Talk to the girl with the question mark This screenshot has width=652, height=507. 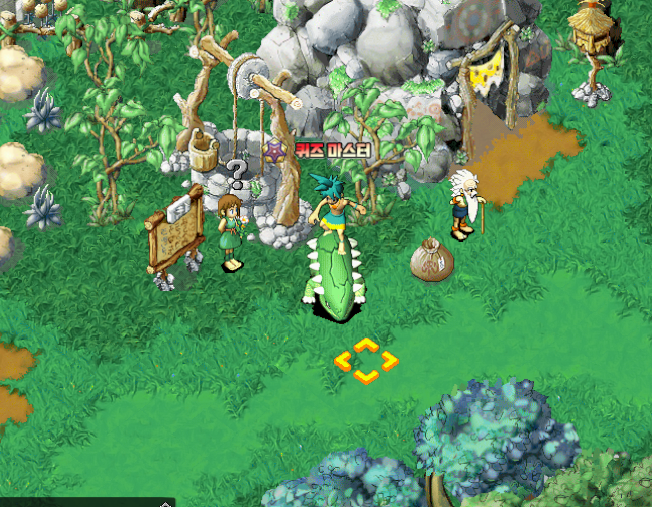coord(232,233)
